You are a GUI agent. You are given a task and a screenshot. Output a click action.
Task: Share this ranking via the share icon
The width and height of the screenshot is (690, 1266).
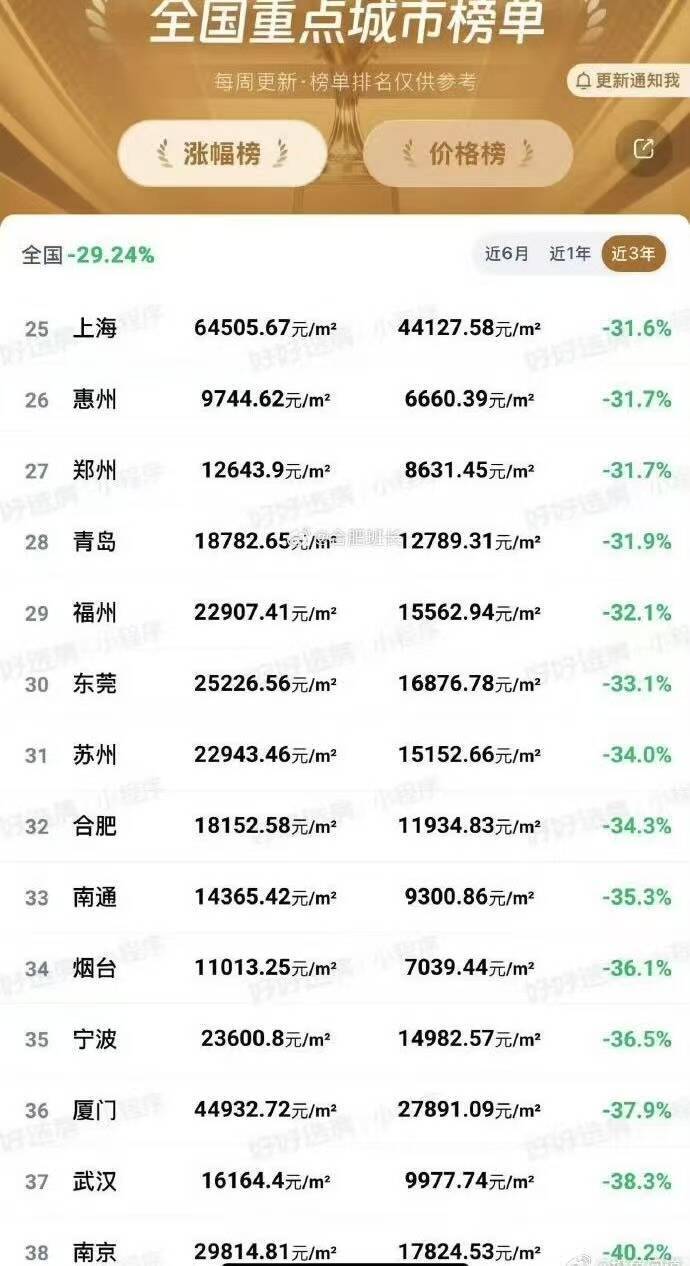pos(643,150)
